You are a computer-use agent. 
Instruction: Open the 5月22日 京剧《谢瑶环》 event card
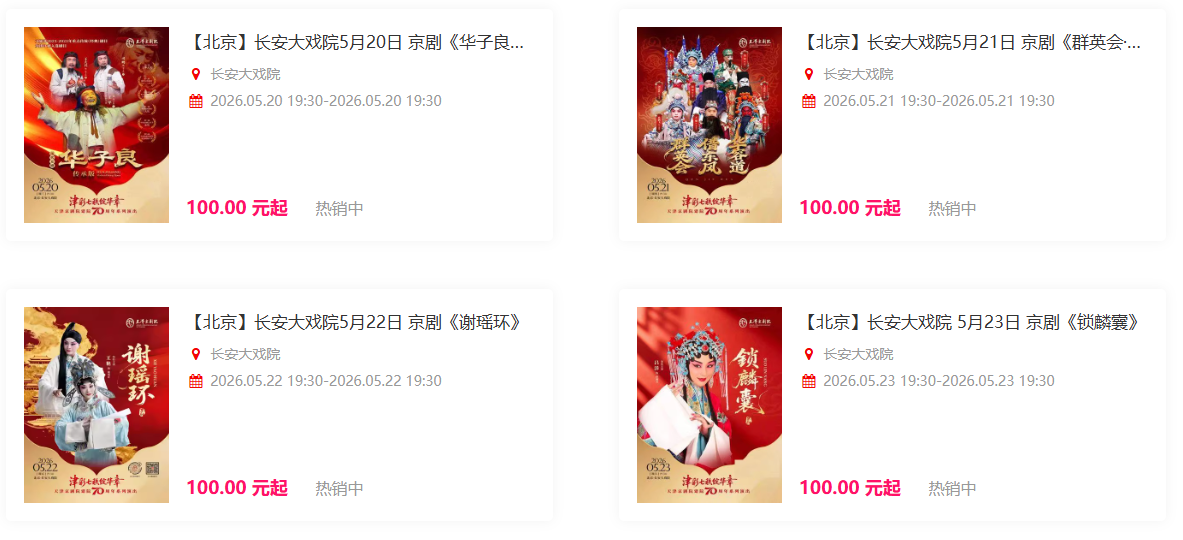(x=356, y=323)
